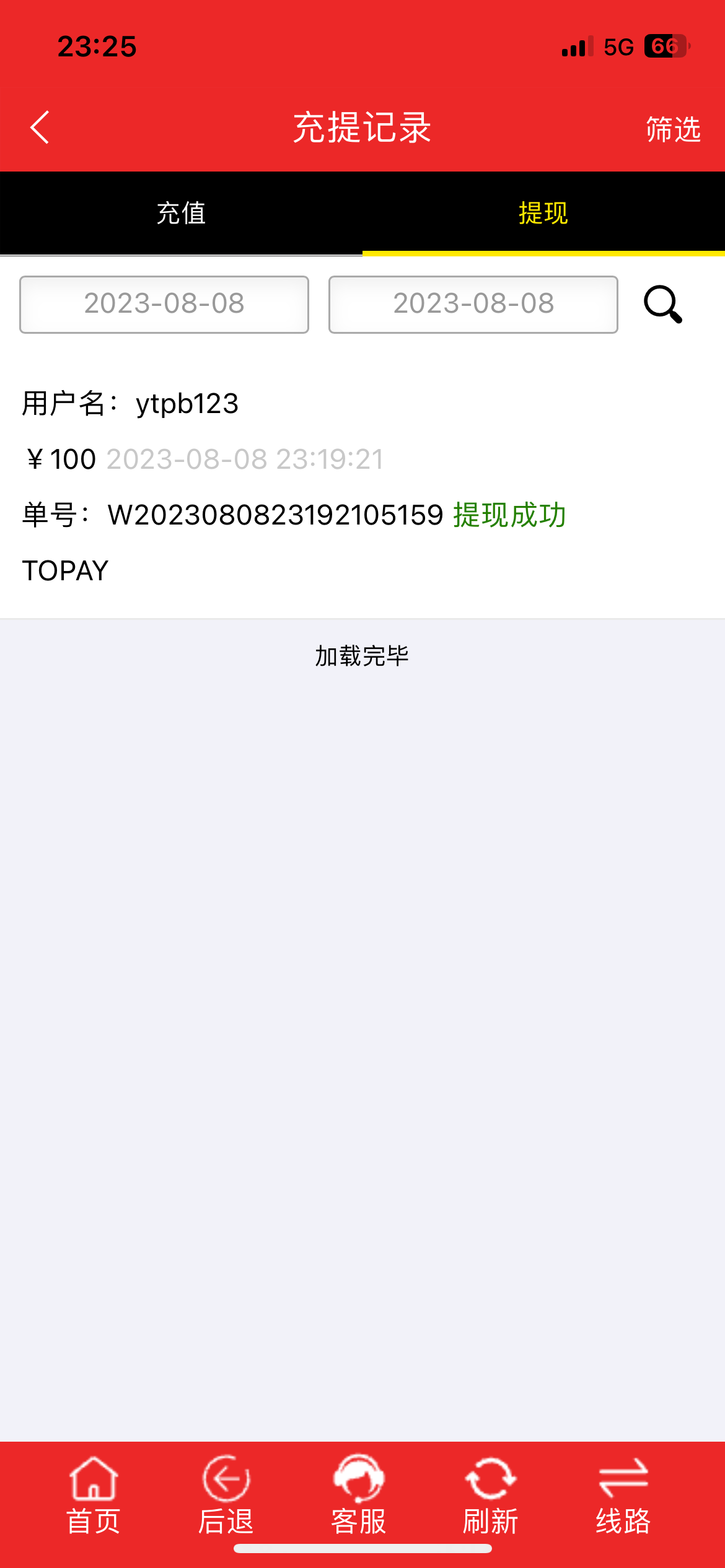This screenshot has height=1568, width=725.
Task: Go back using the top-left arrow
Action: point(40,128)
